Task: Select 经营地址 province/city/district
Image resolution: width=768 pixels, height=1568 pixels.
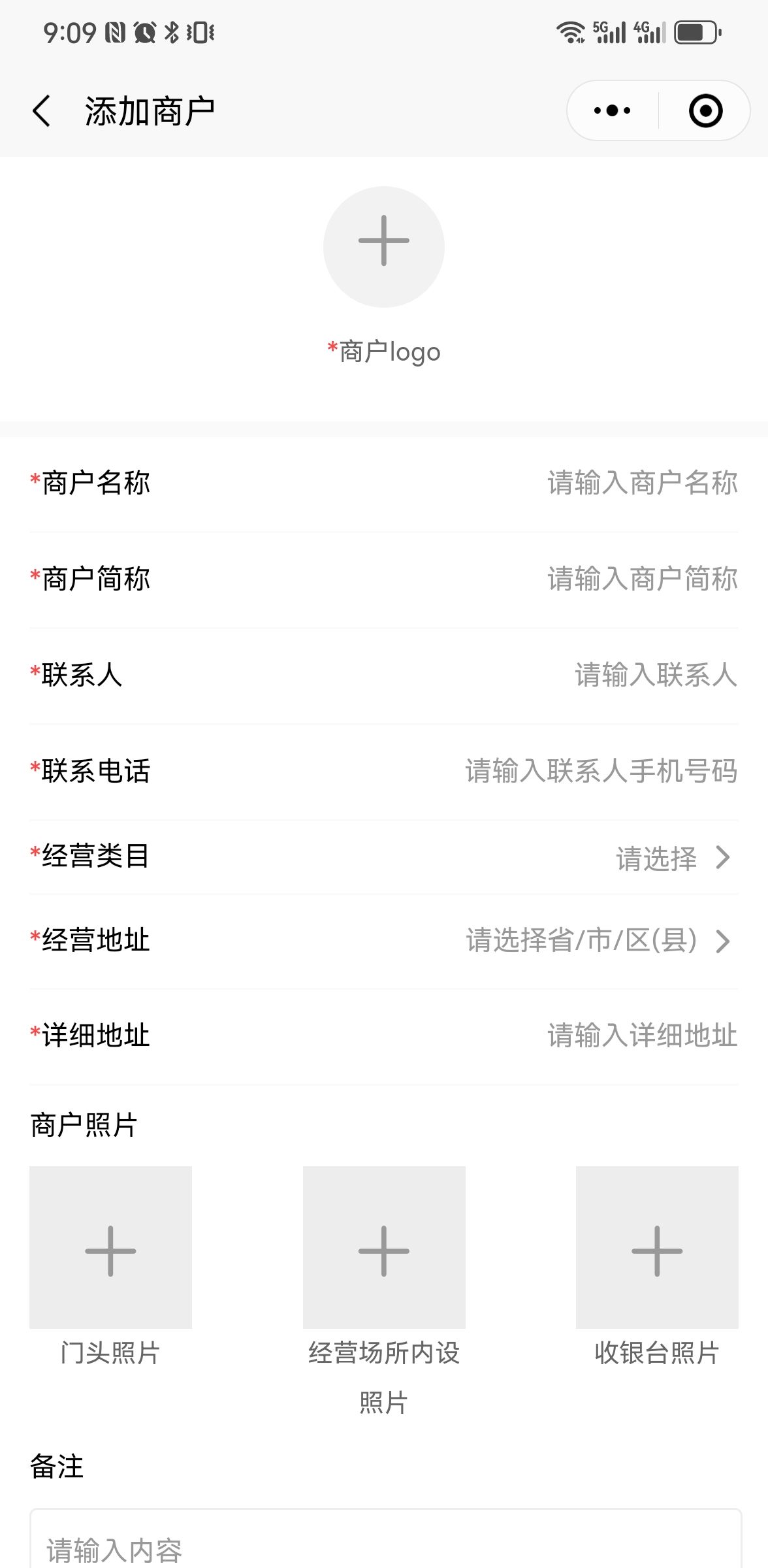Action: [598, 941]
